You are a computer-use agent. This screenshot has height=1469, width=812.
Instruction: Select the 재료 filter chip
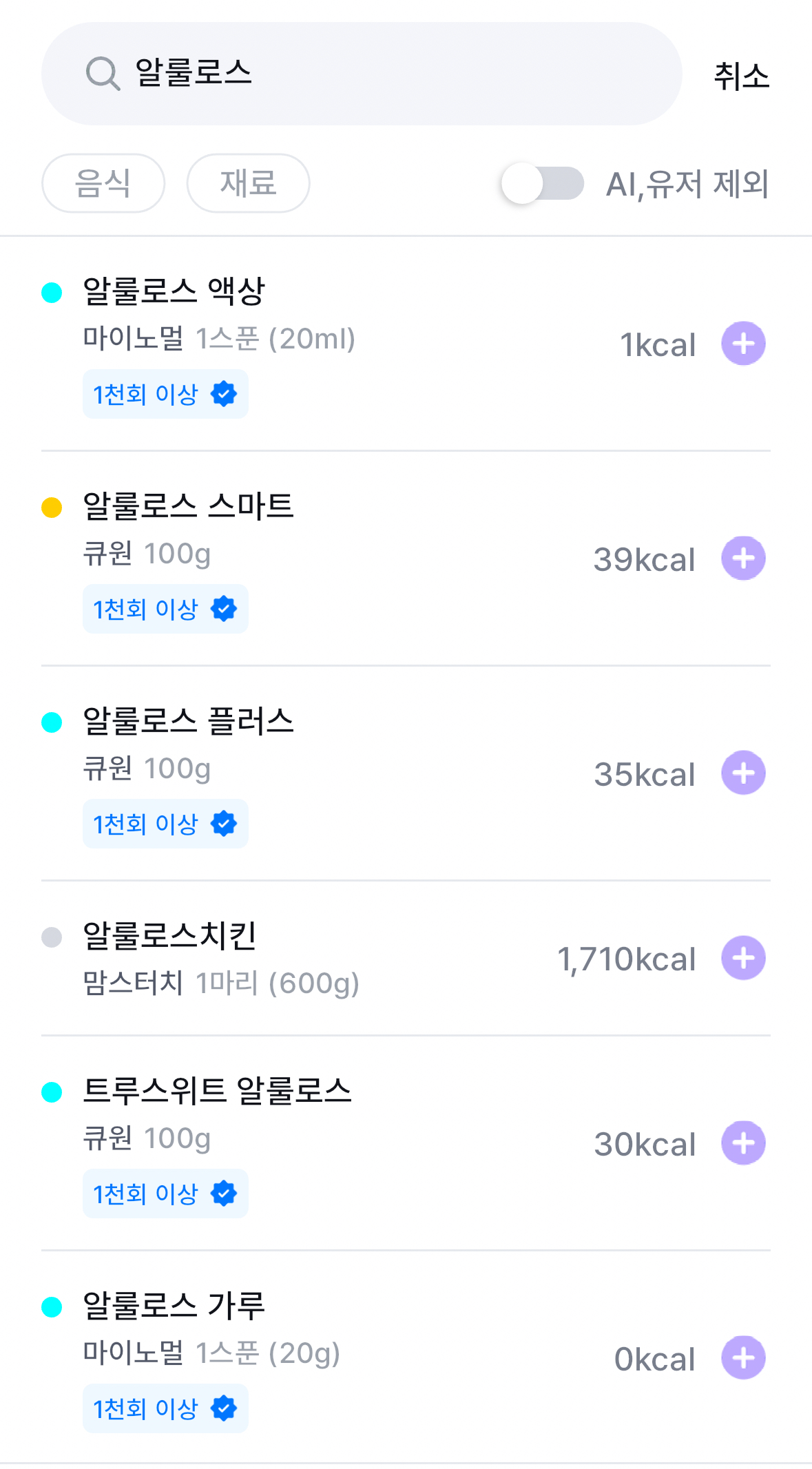(x=248, y=183)
